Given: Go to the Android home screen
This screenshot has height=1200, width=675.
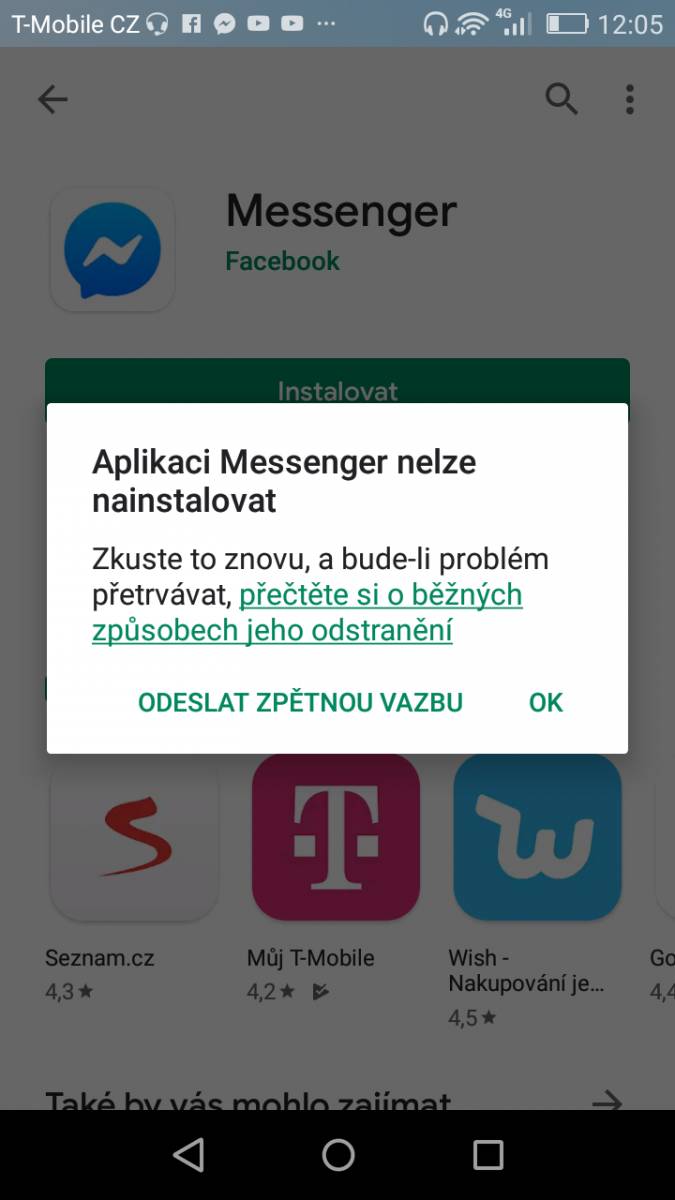Looking at the screenshot, I should (338, 1155).
